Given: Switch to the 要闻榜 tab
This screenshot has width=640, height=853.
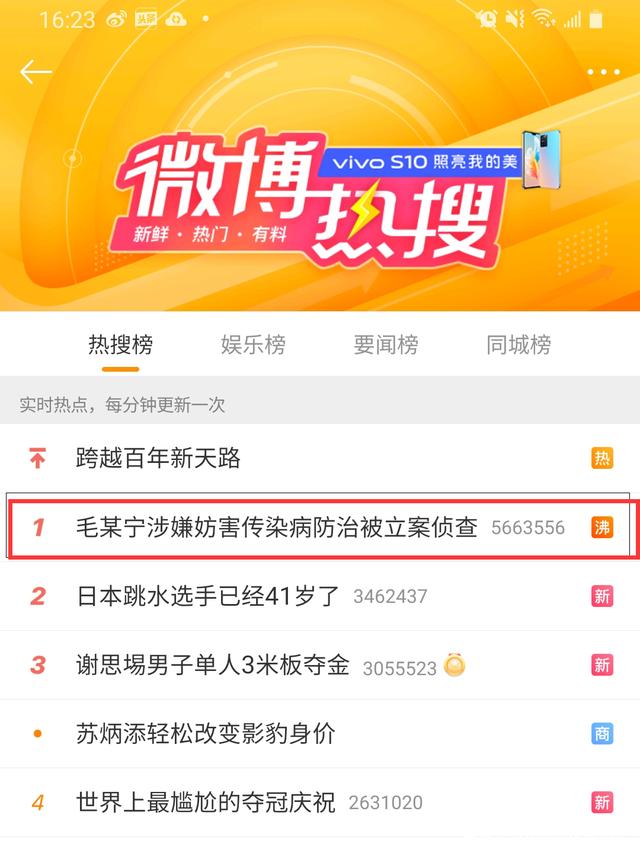Looking at the screenshot, I should coord(386,345).
